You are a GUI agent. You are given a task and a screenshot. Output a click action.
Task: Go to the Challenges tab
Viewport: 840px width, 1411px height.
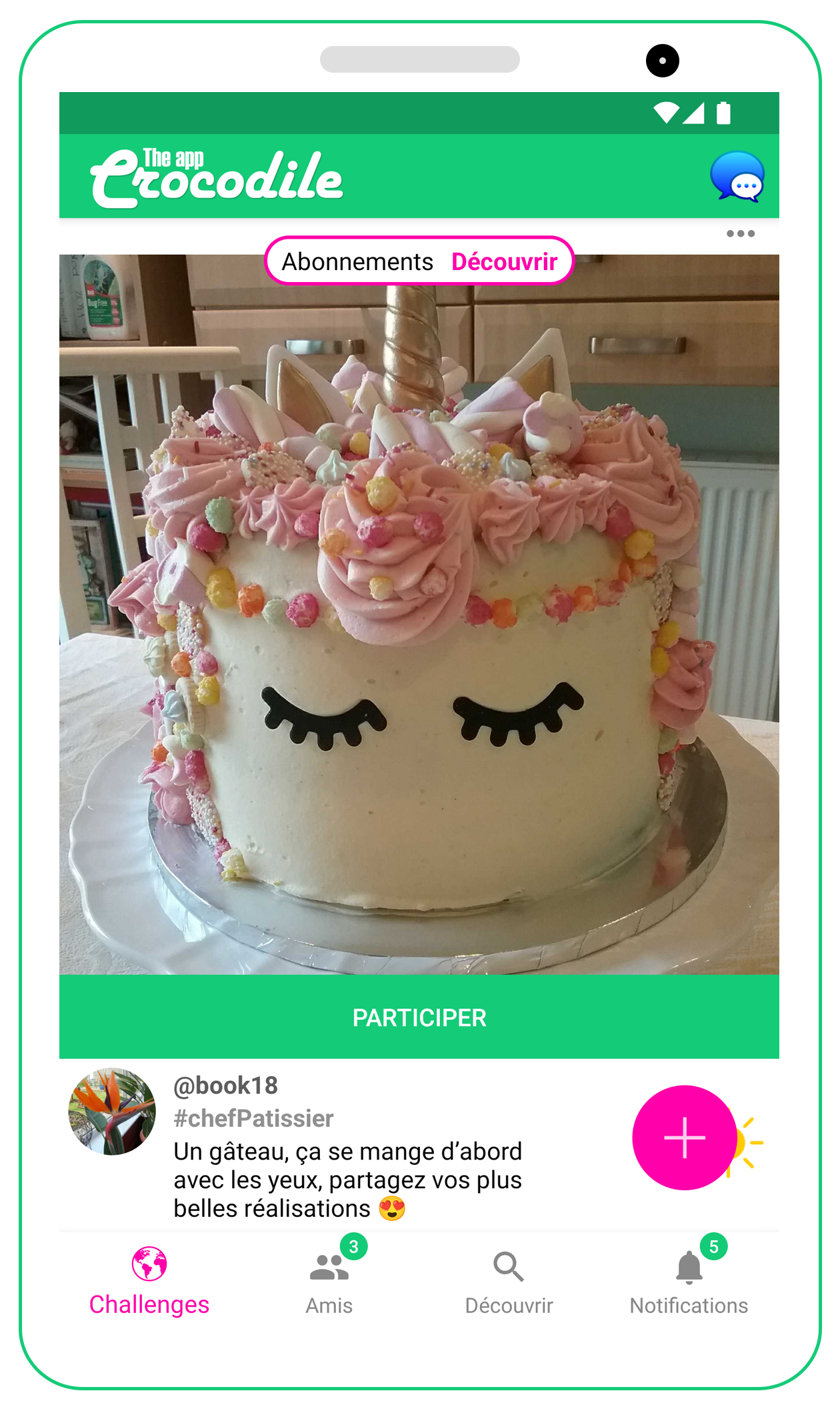tap(149, 1282)
